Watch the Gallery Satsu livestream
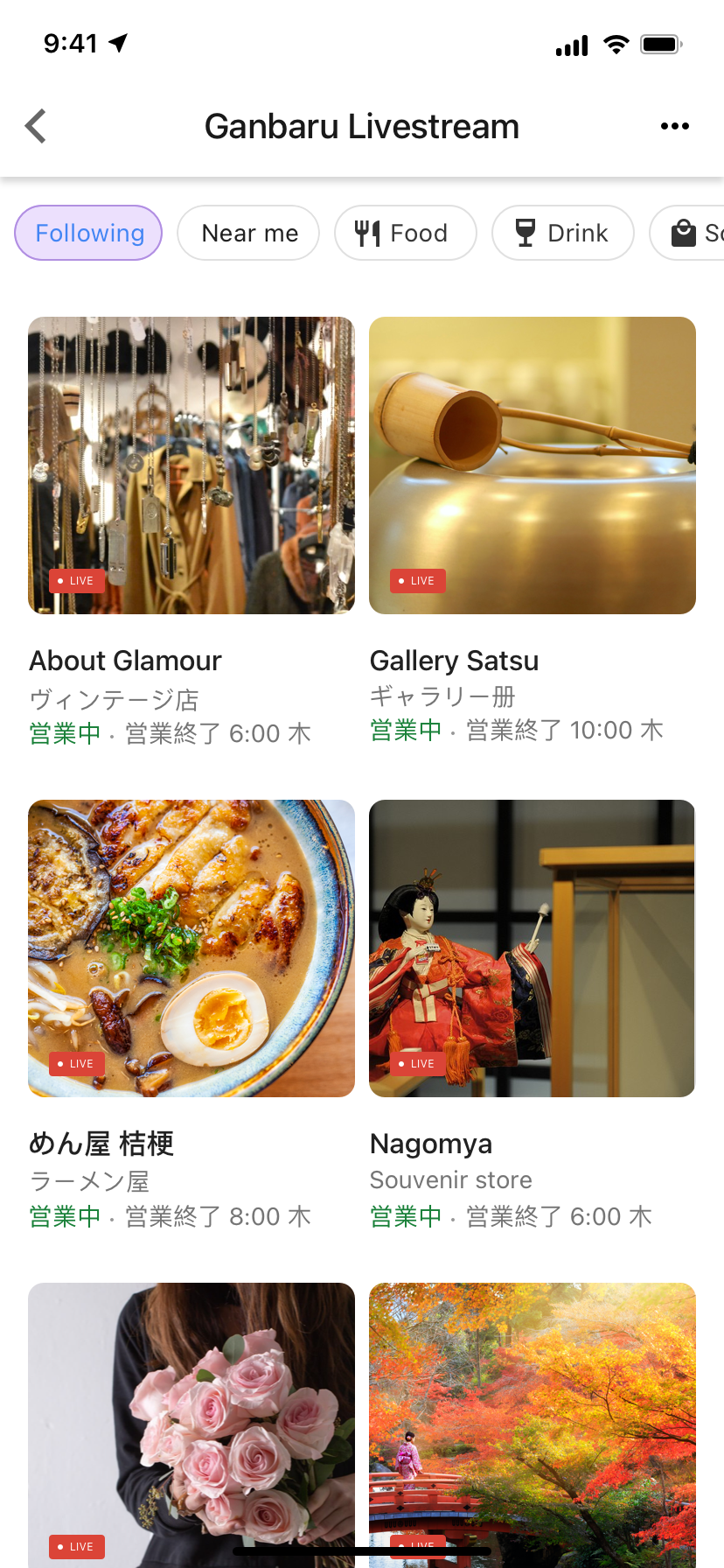The height and width of the screenshot is (1568, 724). click(x=533, y=465)
